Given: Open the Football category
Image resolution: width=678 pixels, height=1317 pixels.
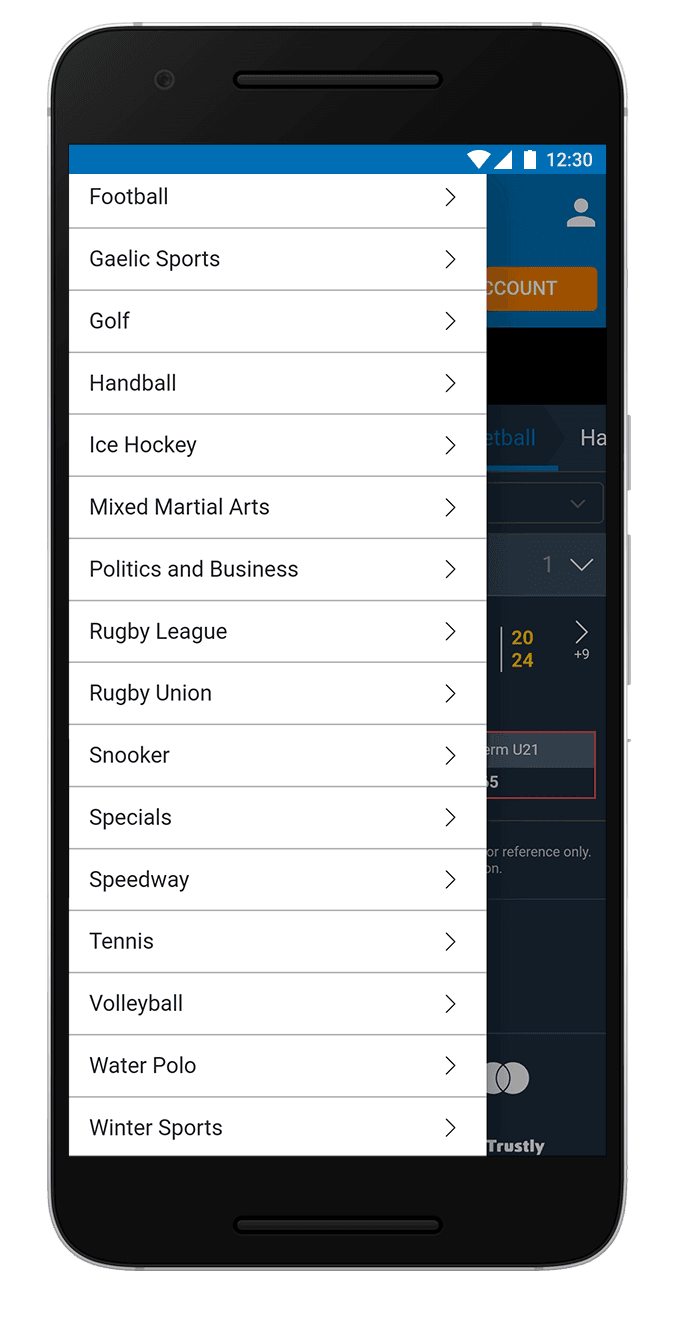Looking at the screenshot, I should (x=277, y=198).
